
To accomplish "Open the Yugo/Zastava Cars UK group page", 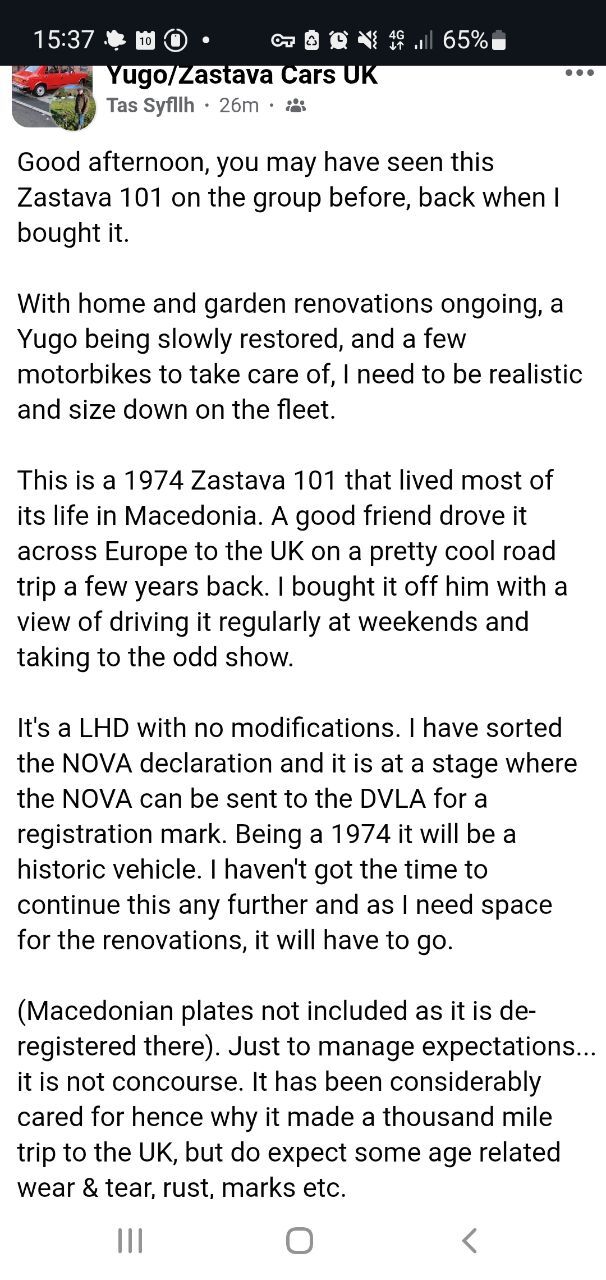I will pyautogui.click(x=242, y=75).
